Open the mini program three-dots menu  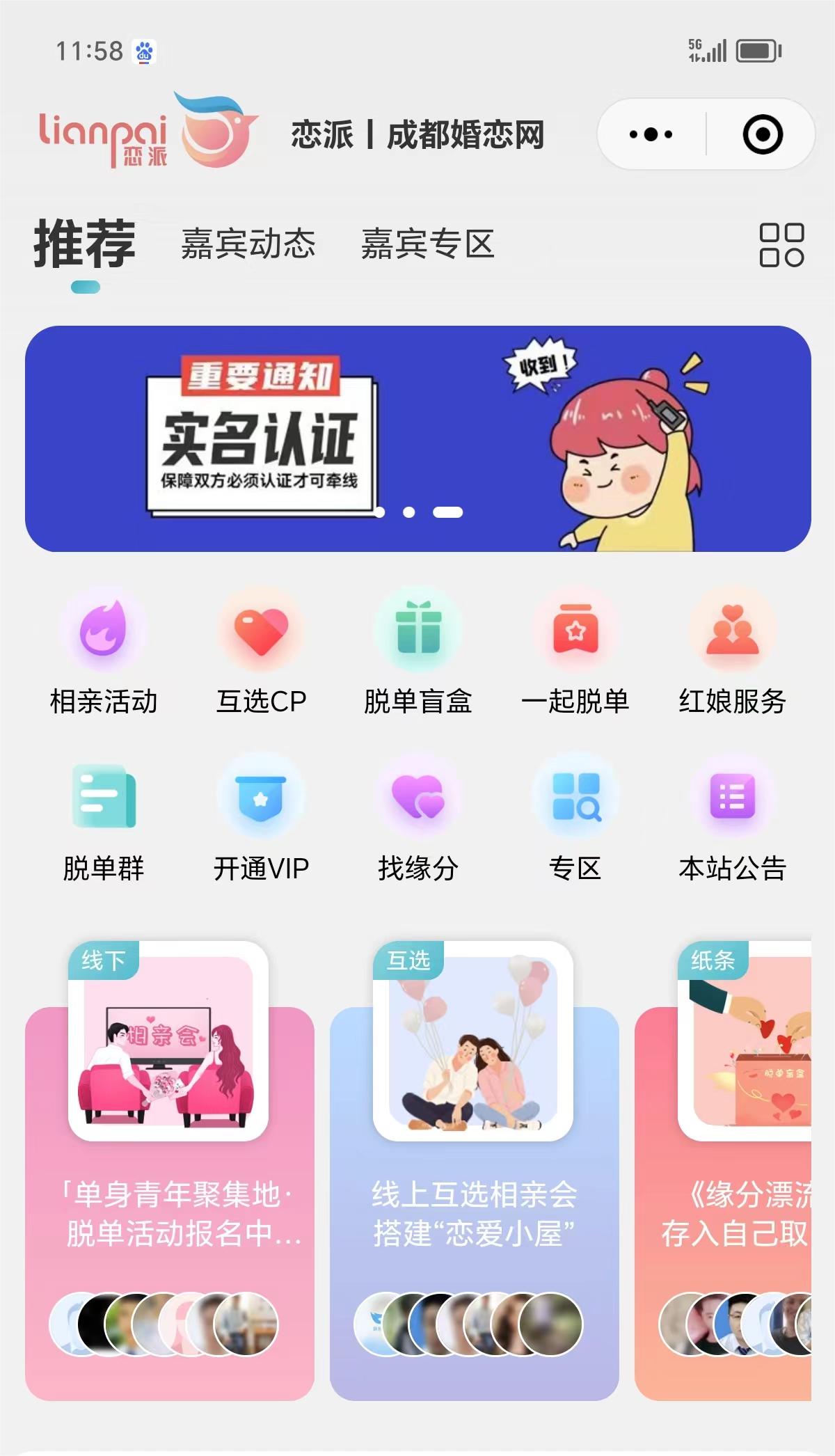coord(651,134)
